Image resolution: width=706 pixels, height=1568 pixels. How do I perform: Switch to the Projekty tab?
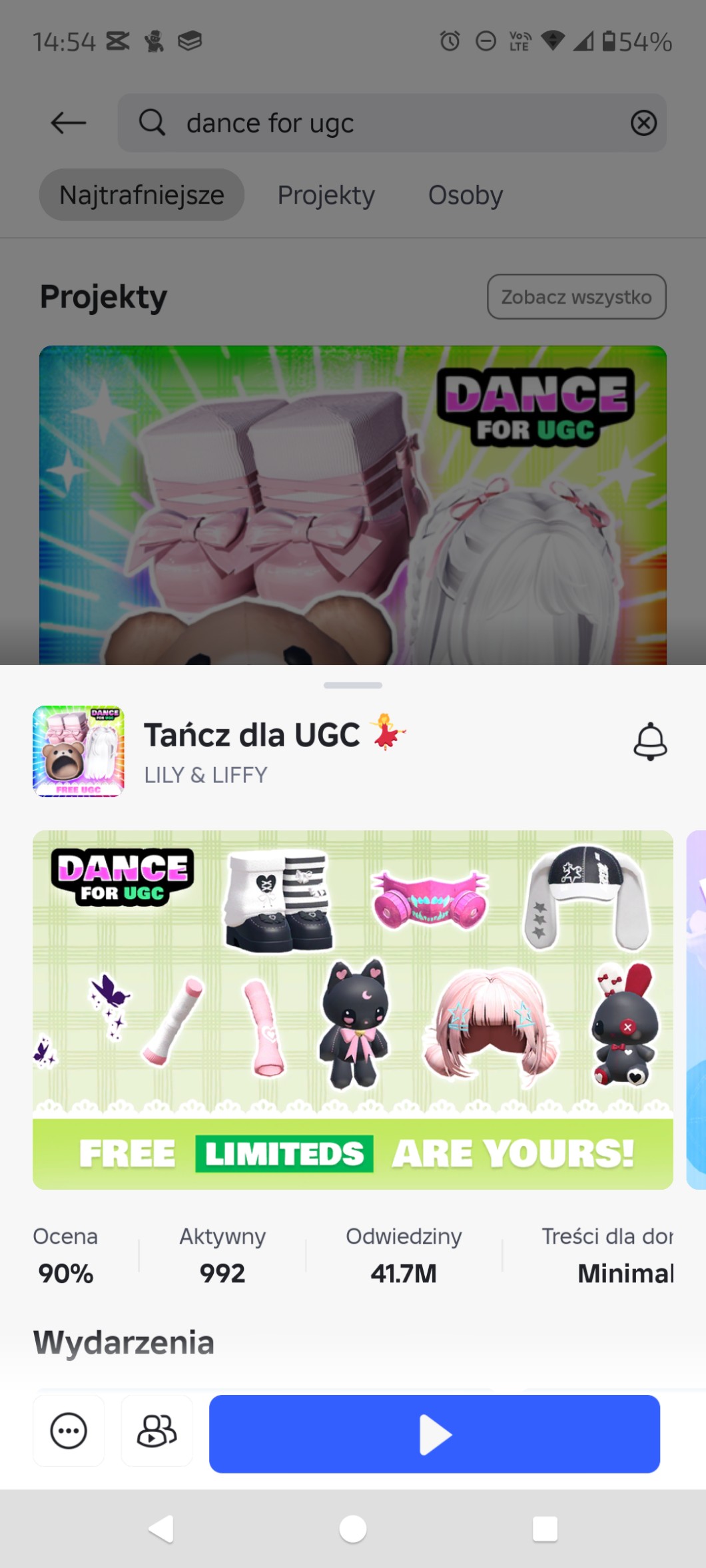tap(326, 195)
